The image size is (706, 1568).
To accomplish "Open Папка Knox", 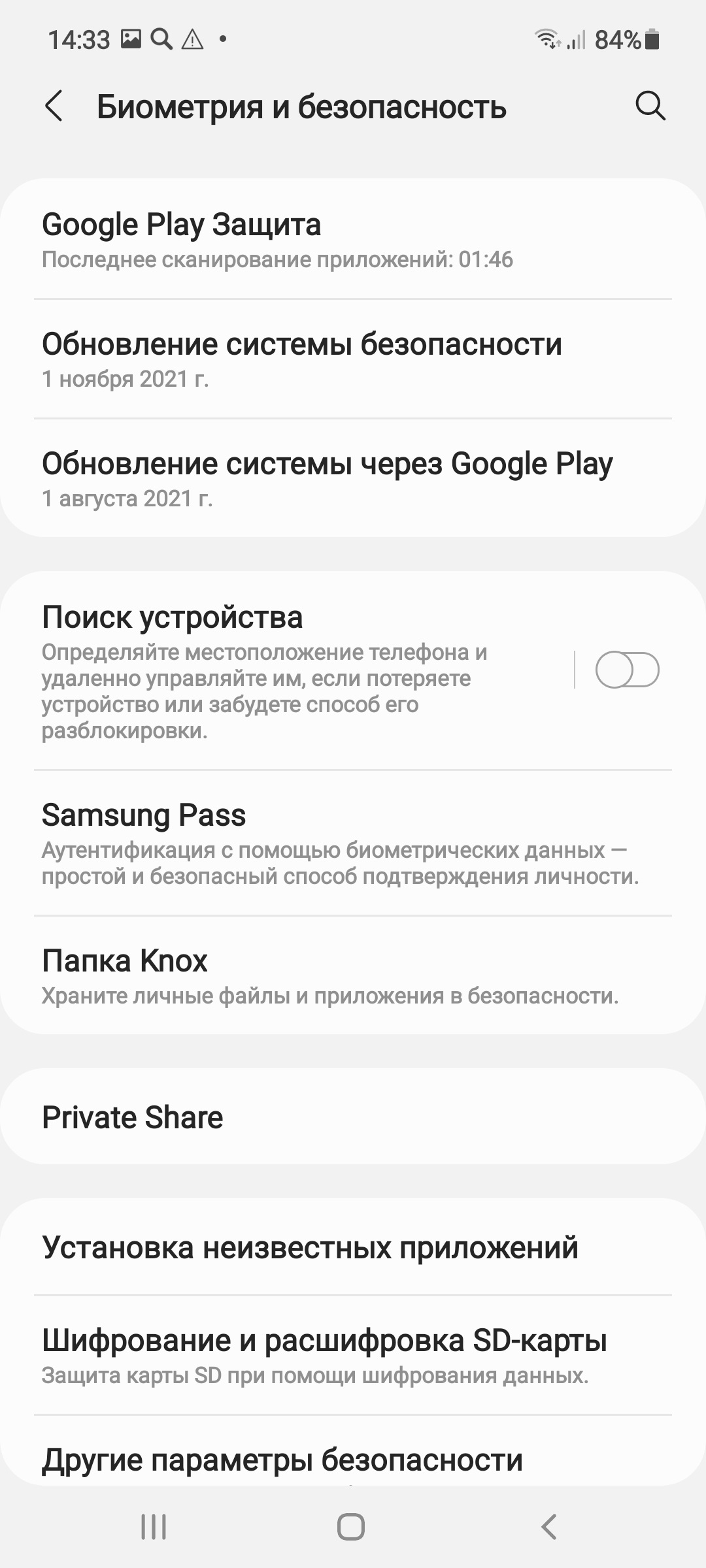I will pos(353,975).
